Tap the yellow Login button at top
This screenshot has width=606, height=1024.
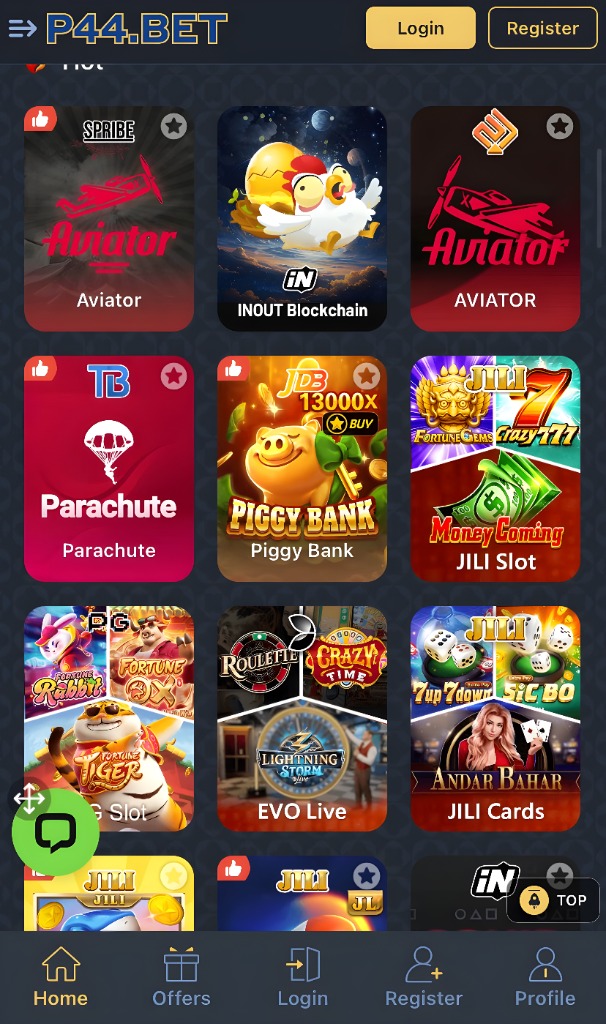(x=420, y=28)
